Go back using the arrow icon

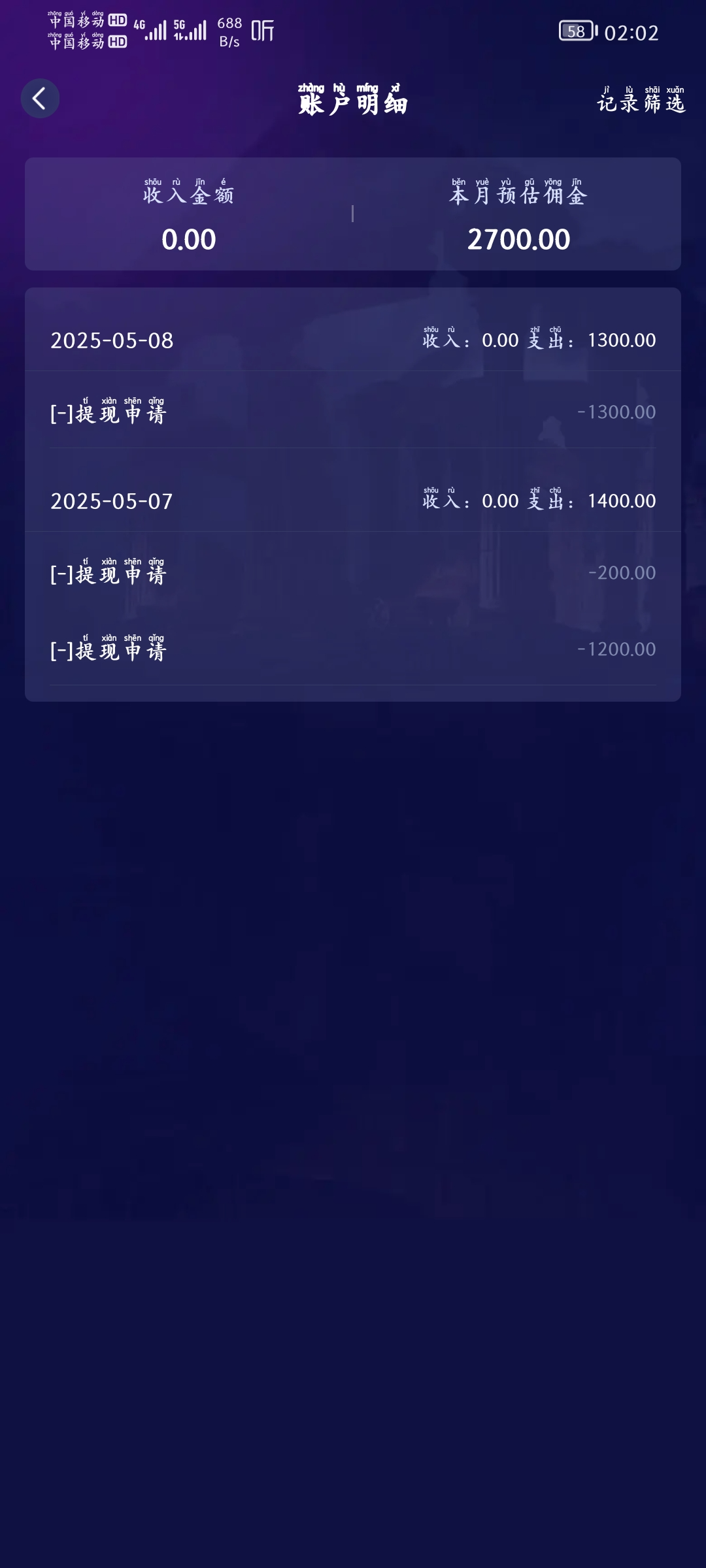[x=40, y=99]
